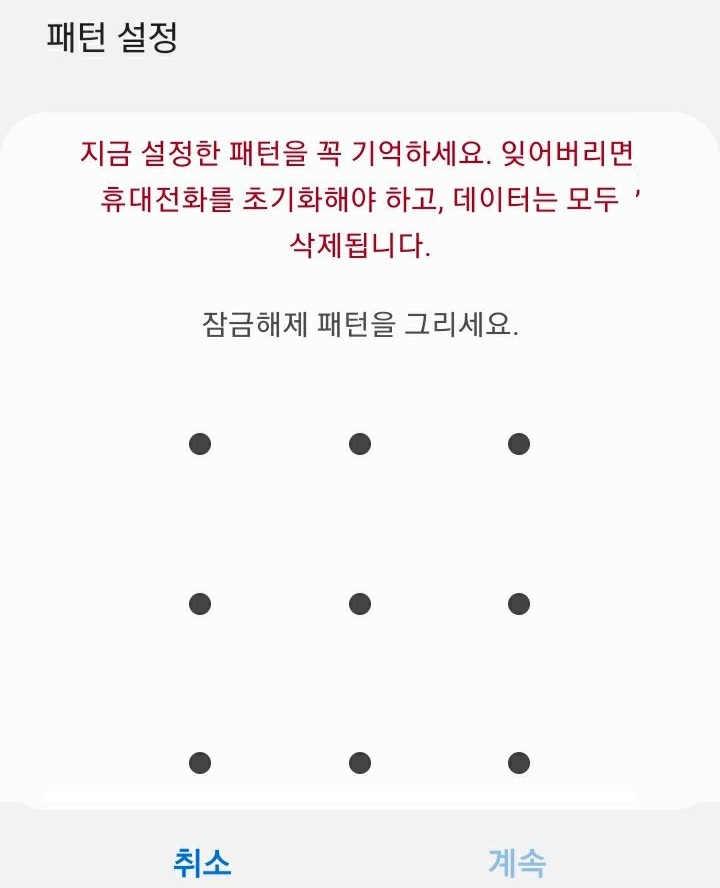Viewport: 720px width, 888px height.
Task: Tap the top-right pattern dot
Action: tap(516, 443)
